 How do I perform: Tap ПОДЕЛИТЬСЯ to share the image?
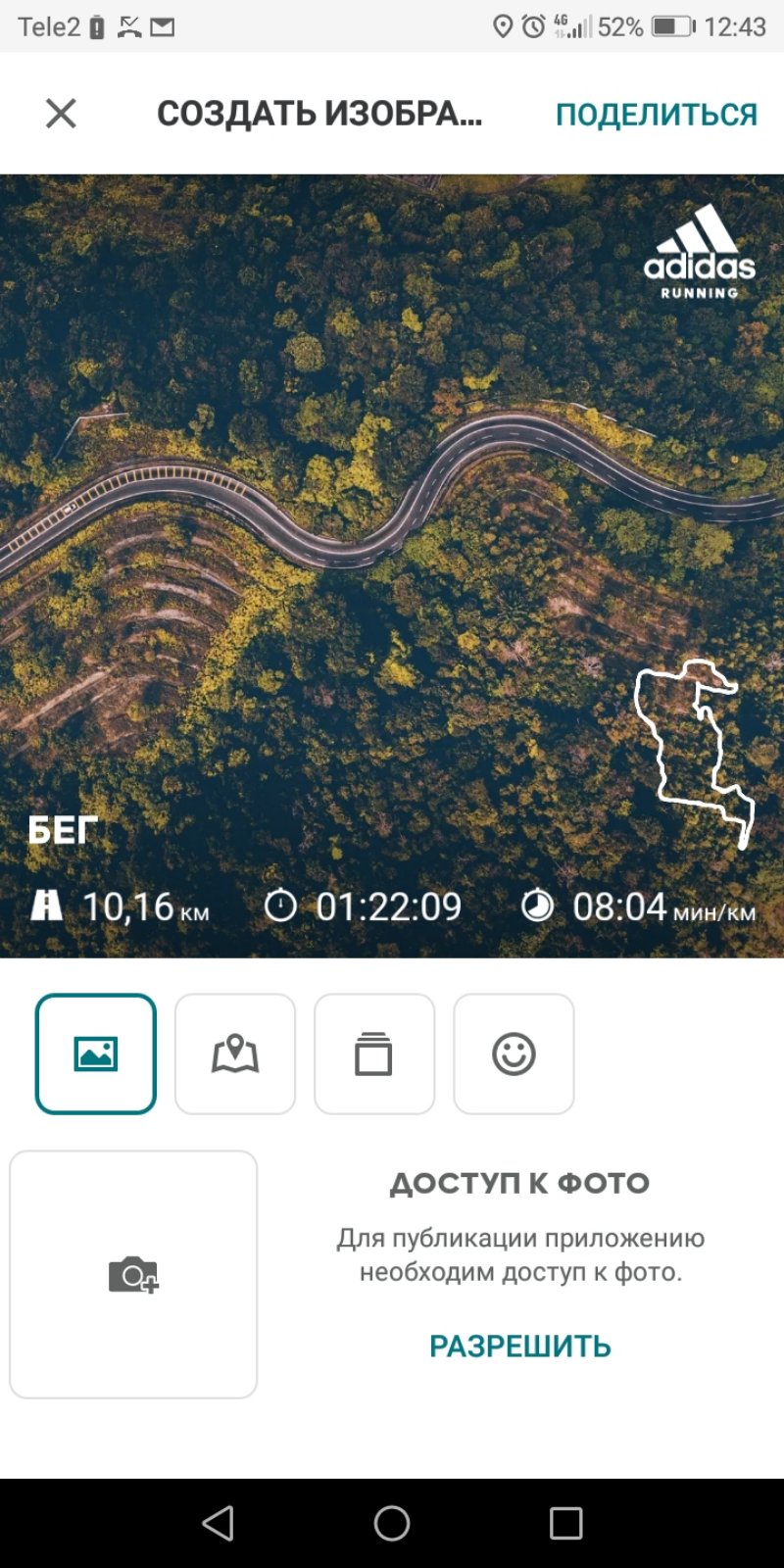click(656, 115)
